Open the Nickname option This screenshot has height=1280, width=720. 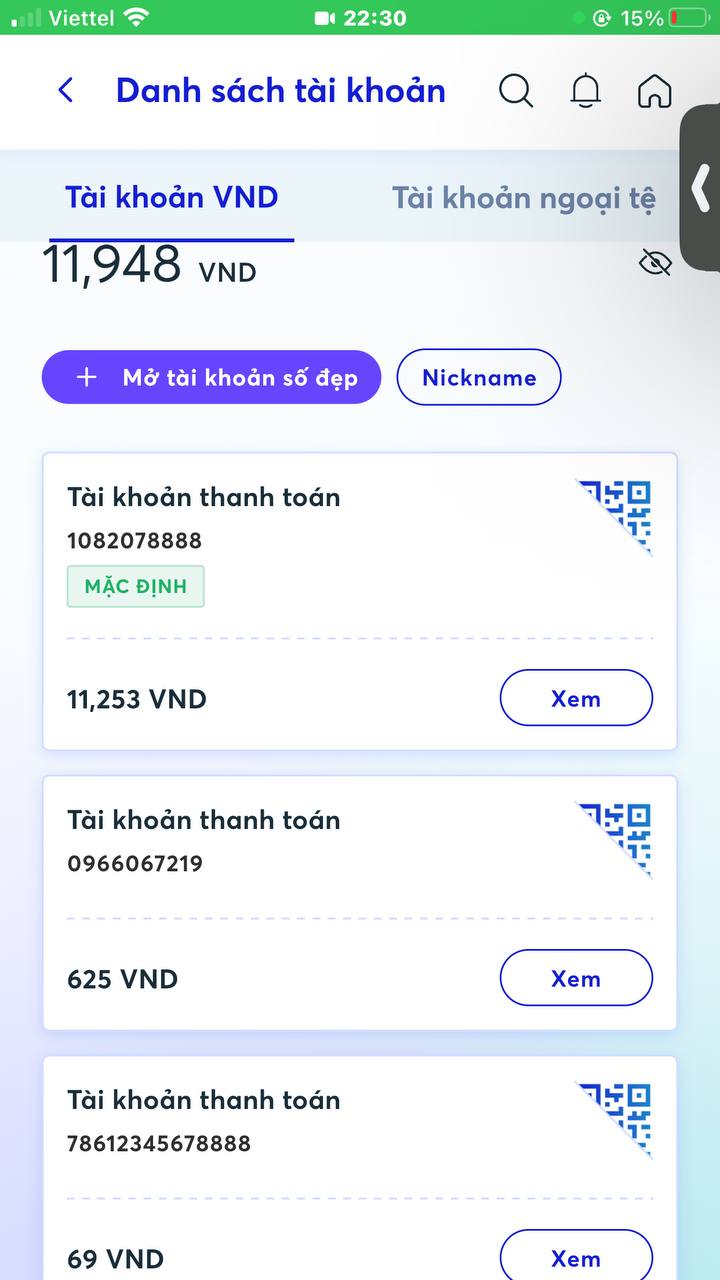point(479,377)
